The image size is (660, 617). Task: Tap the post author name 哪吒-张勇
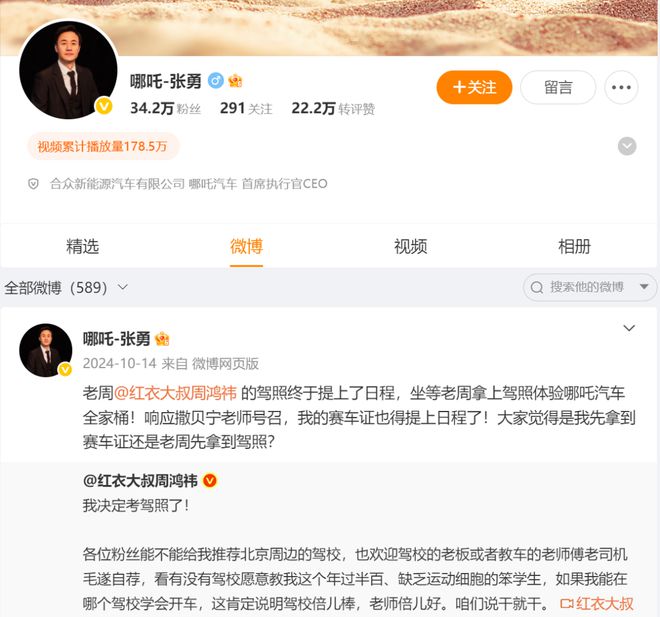click(116, 339)
